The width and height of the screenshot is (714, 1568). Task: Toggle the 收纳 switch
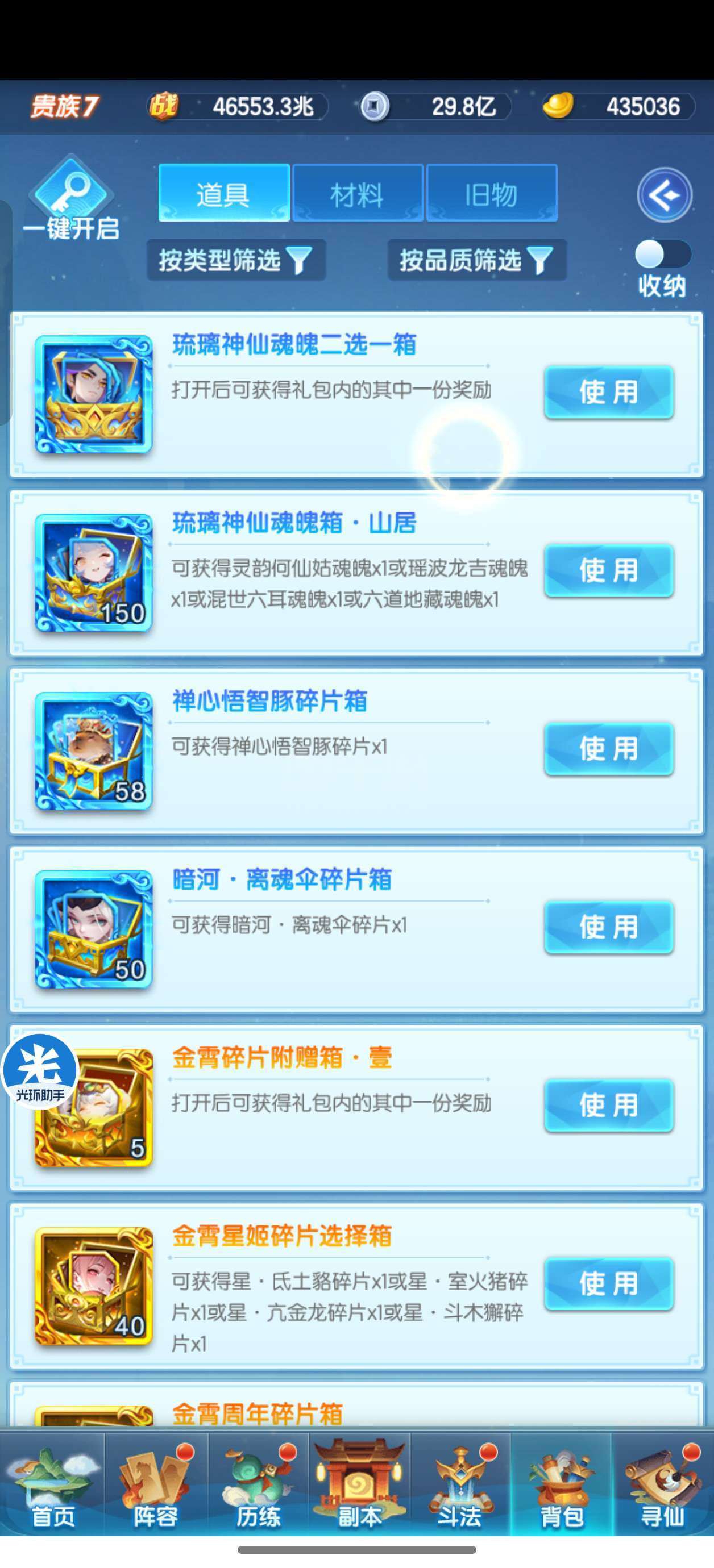pyautogui.click(x=663, y=255)
